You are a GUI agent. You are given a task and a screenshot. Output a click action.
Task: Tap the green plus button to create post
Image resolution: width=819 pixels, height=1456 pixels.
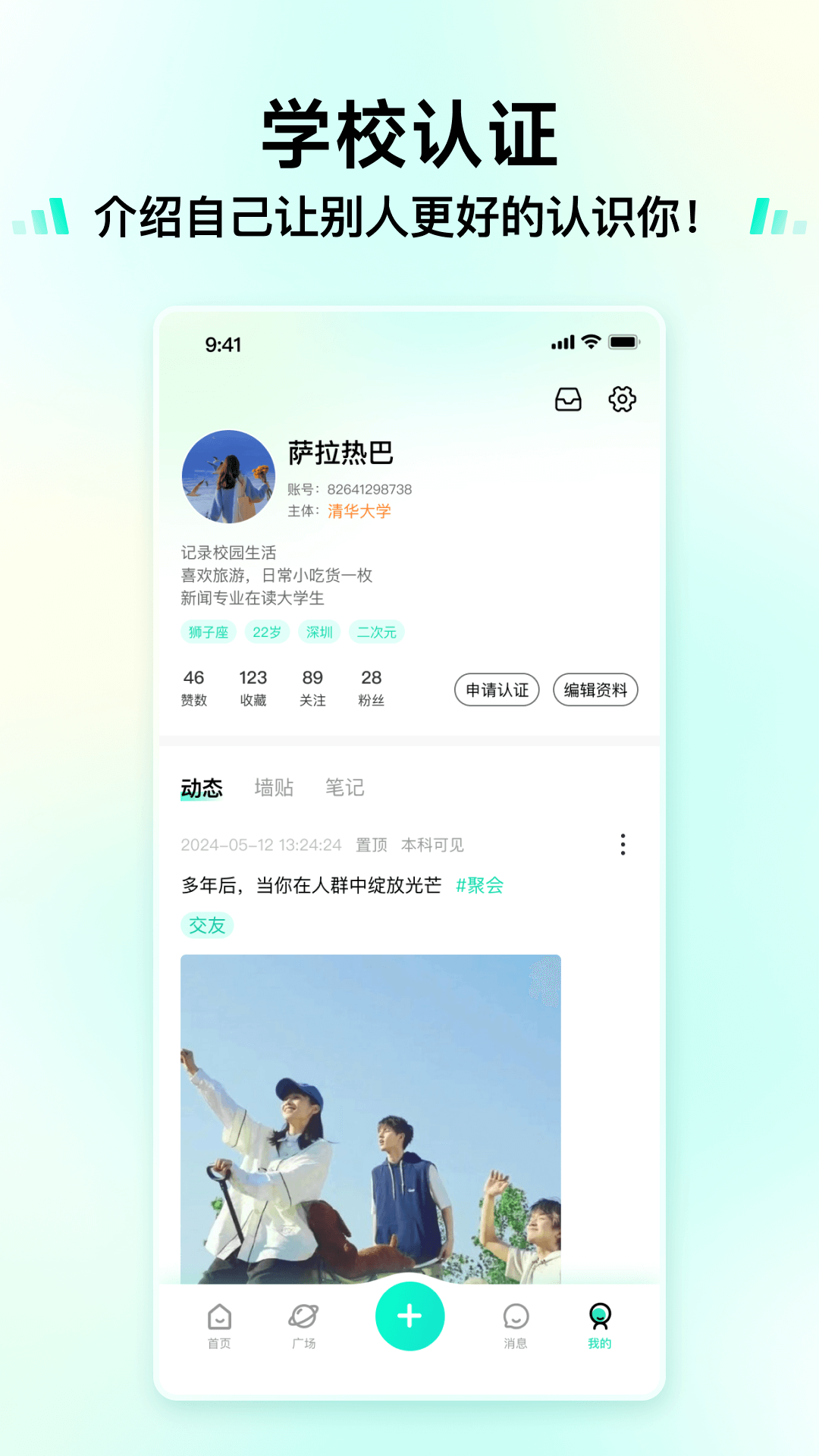(409, 1316)
